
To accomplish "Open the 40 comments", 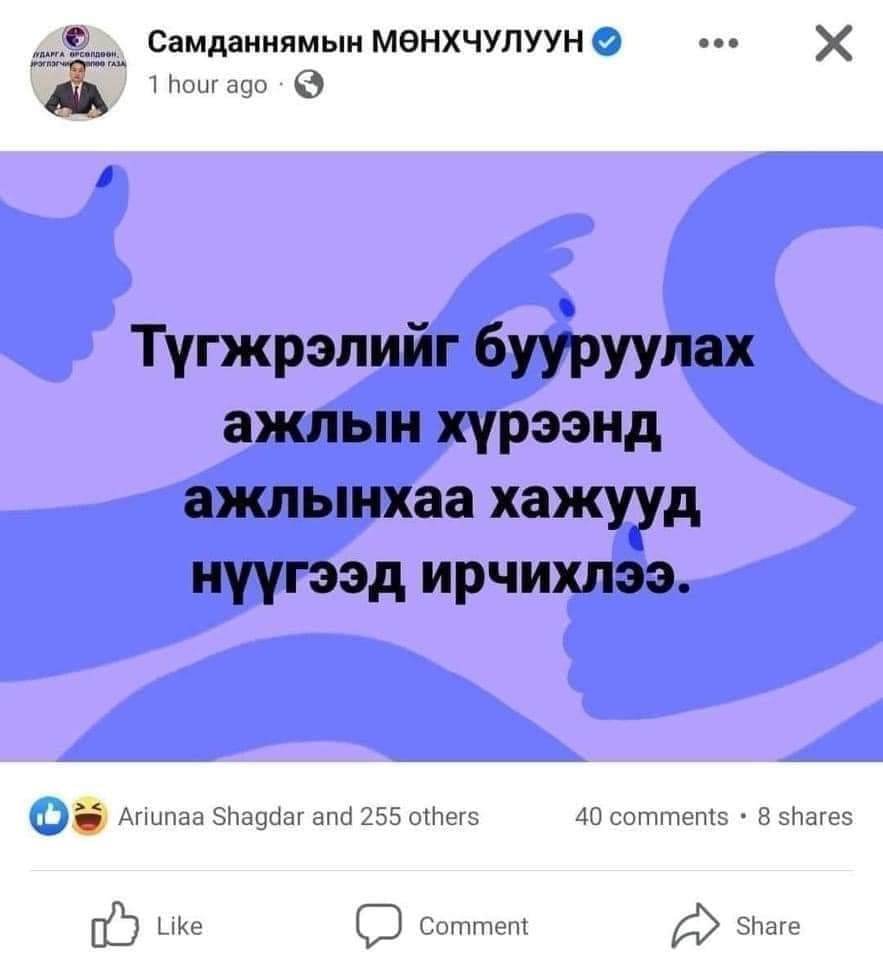I will [x=652, y=816].
